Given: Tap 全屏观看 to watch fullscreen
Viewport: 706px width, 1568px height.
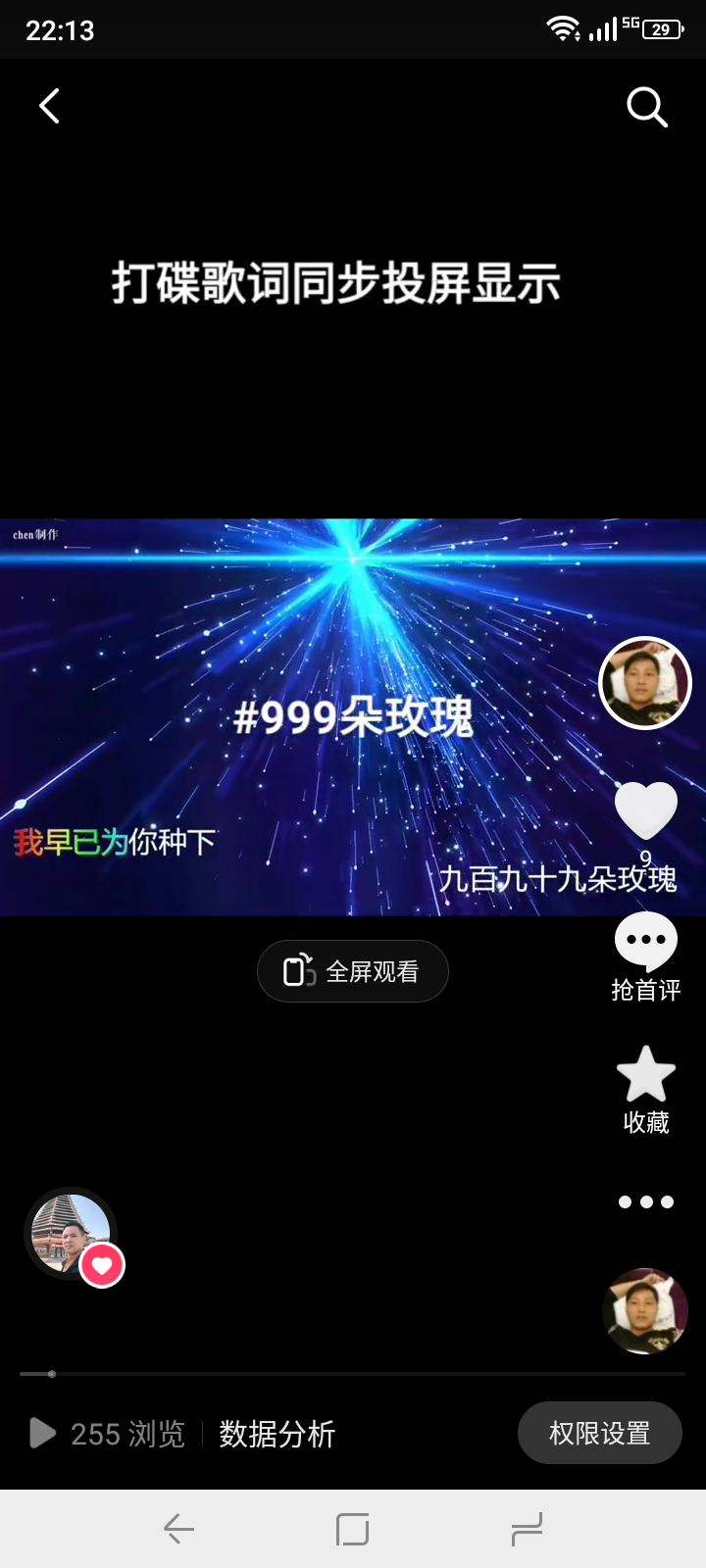Looking at the screenshot, I should pyautogui.click(x=353, y=971).
